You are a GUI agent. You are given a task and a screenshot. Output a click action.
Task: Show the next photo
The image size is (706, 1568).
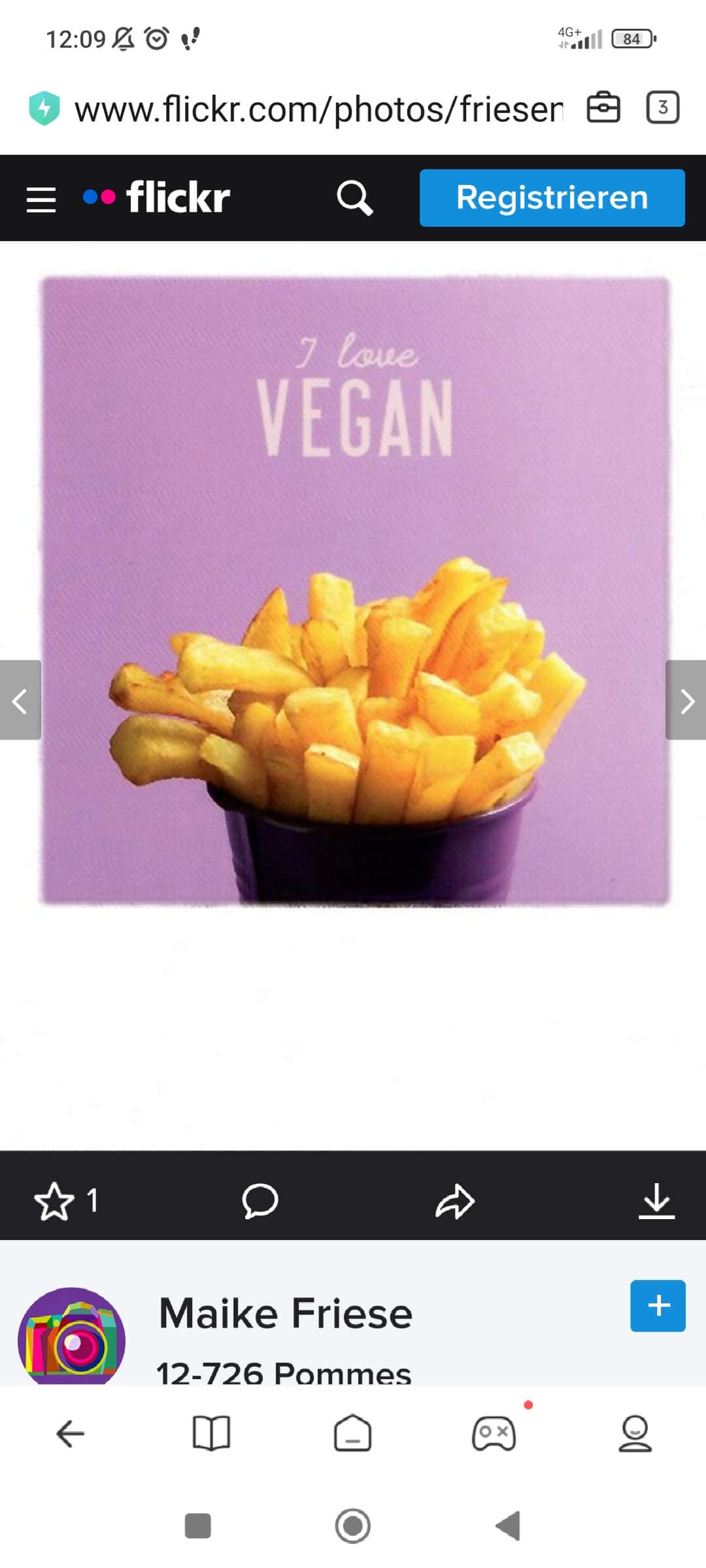[x=686, y=700]
